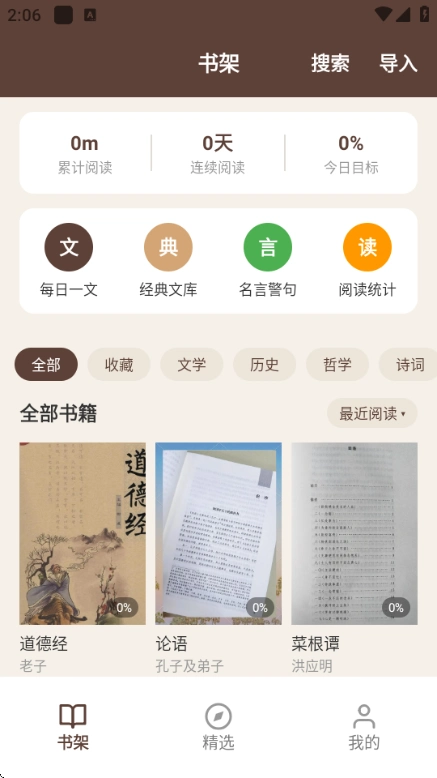Image resolution: width=437 pixels, height=778 pixels.
Task: Open the book 道德经
Action: 82,558
